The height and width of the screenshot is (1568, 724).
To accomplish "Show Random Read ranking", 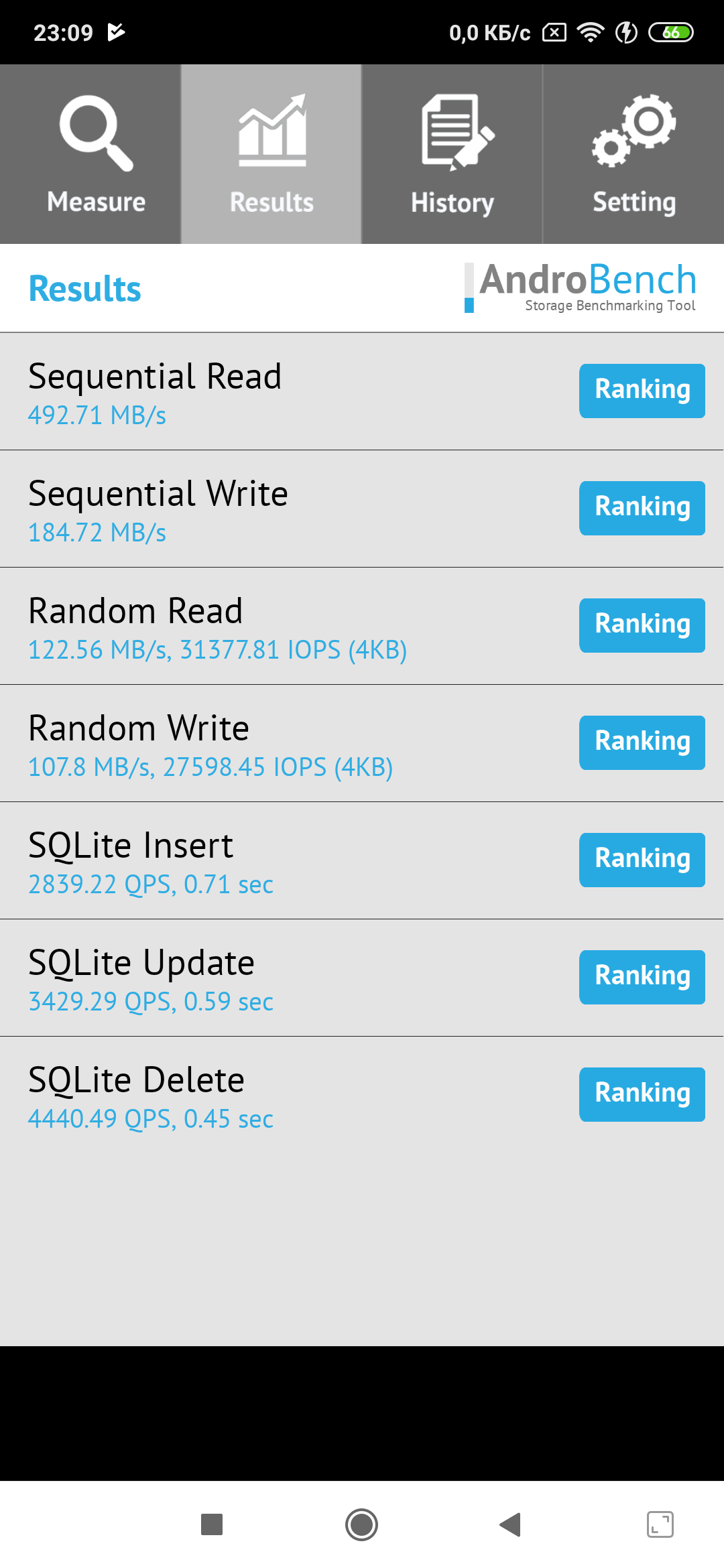I will tap(642, 625).
